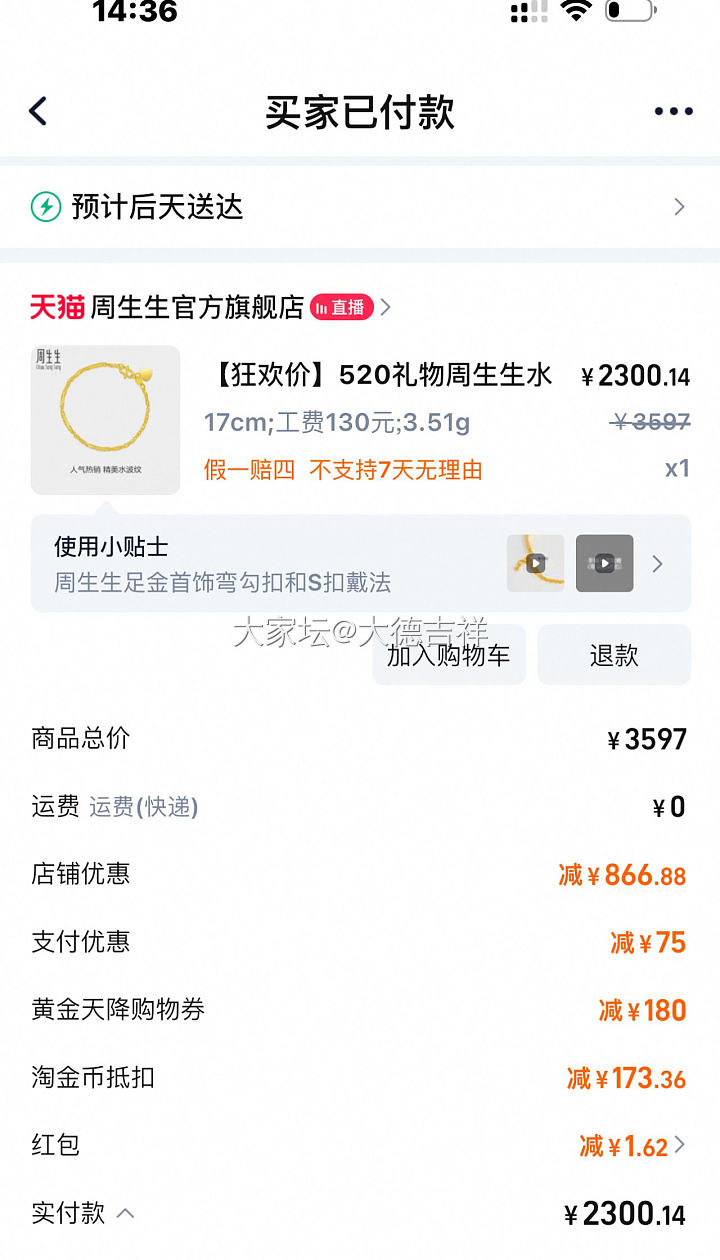Go back using the top-left arrow
This screenshot has height=1260, width=720.
(38, 111)
